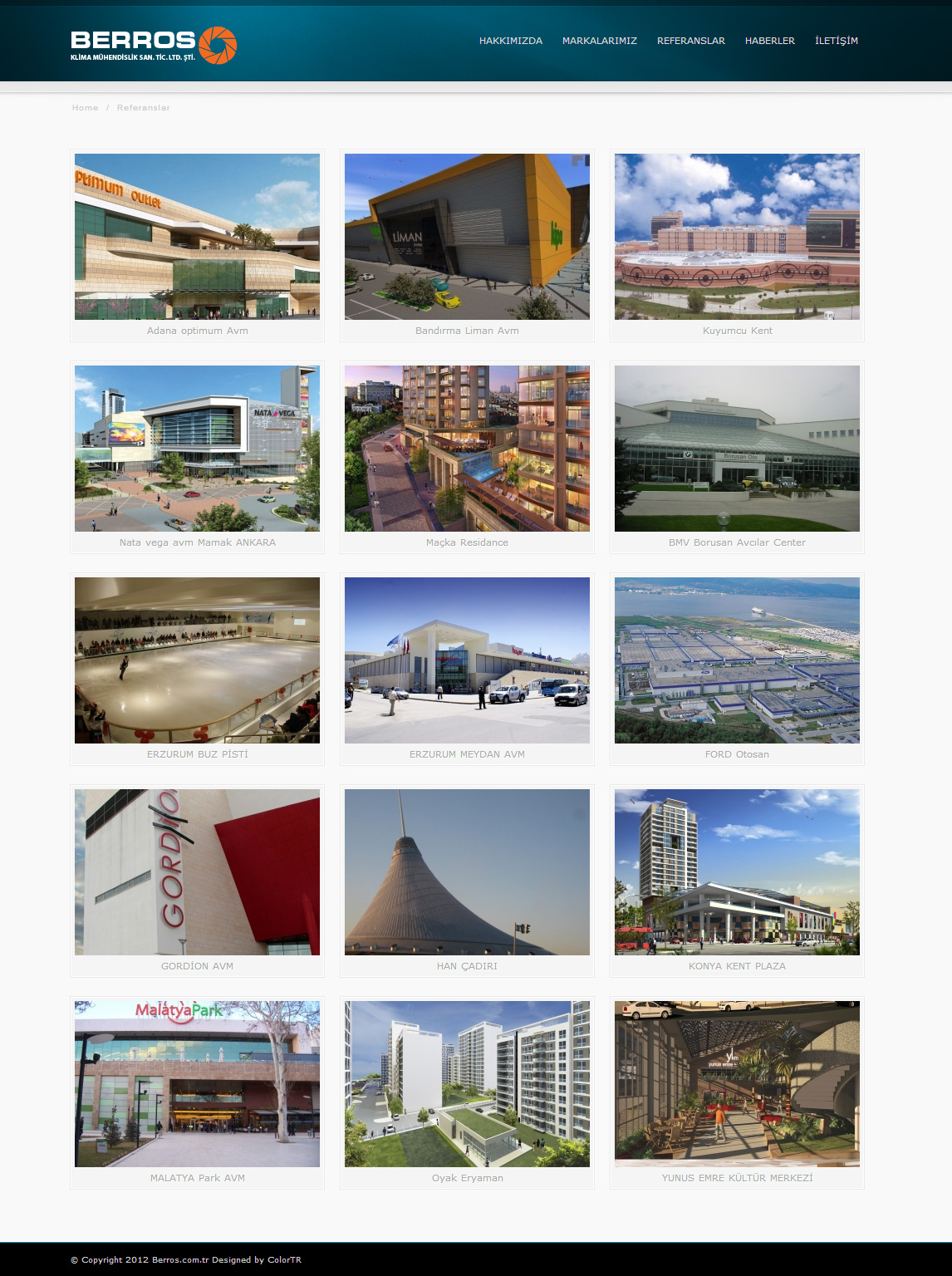Viewport: 952px width, 1276px height.
Task: Select the GORDİON AVM tile
Action: coord(197,872)
